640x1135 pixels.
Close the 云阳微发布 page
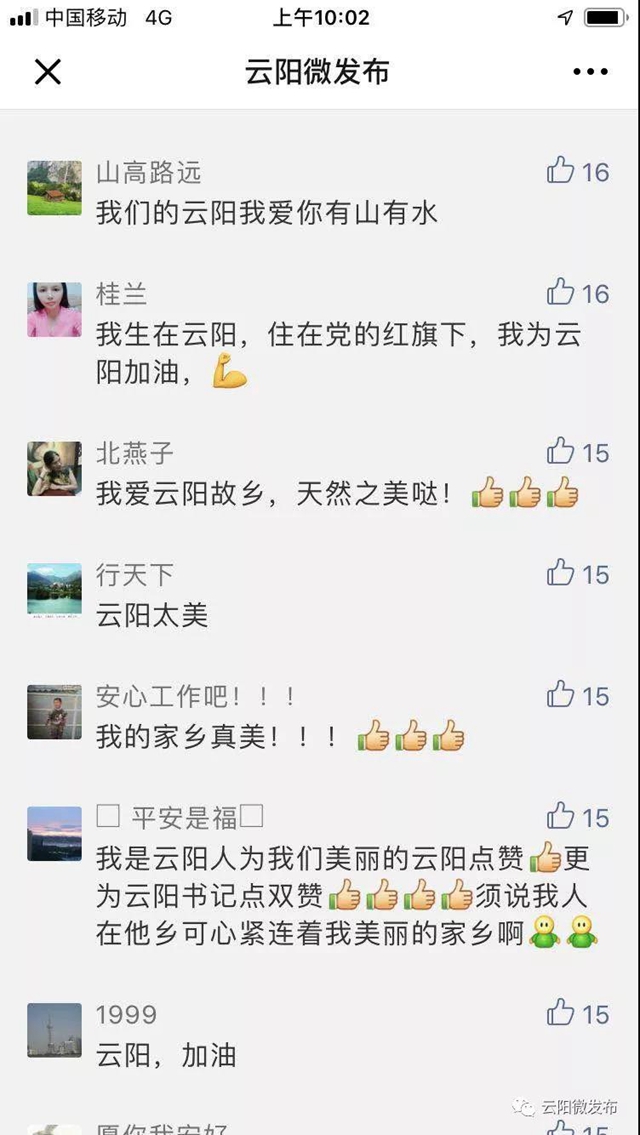point(48,72)
